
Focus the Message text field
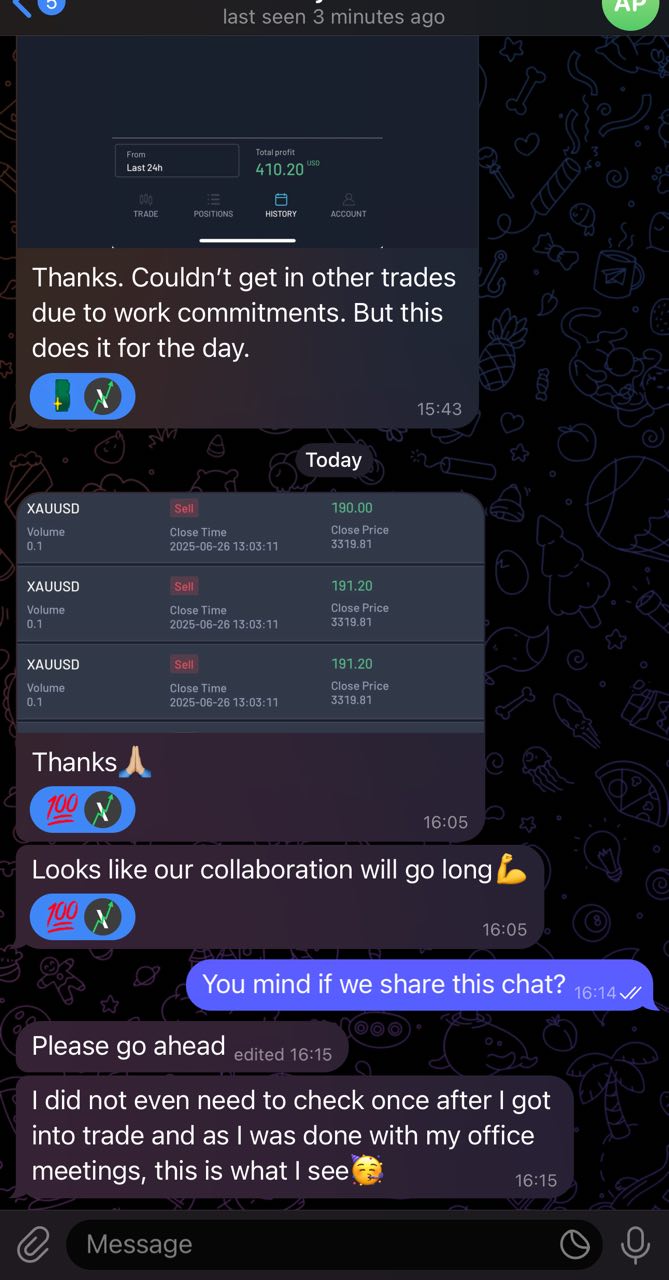310,1244
